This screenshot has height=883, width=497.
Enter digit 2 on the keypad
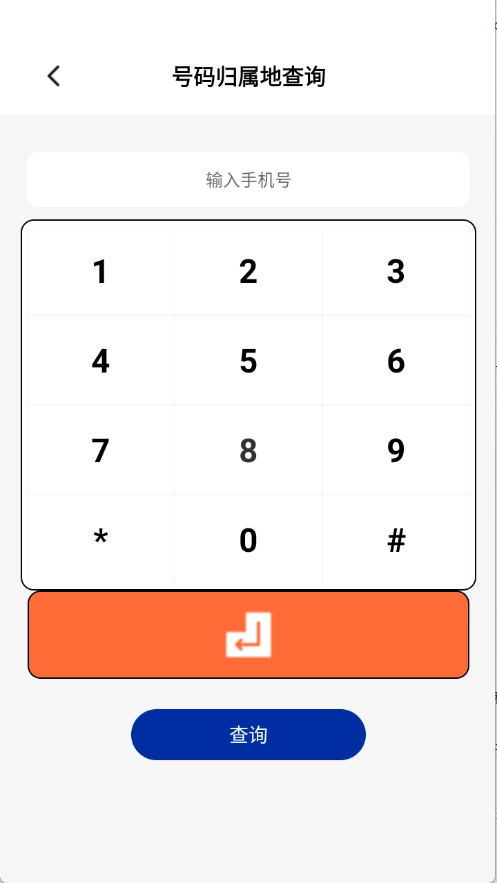(x=248, y=271)
